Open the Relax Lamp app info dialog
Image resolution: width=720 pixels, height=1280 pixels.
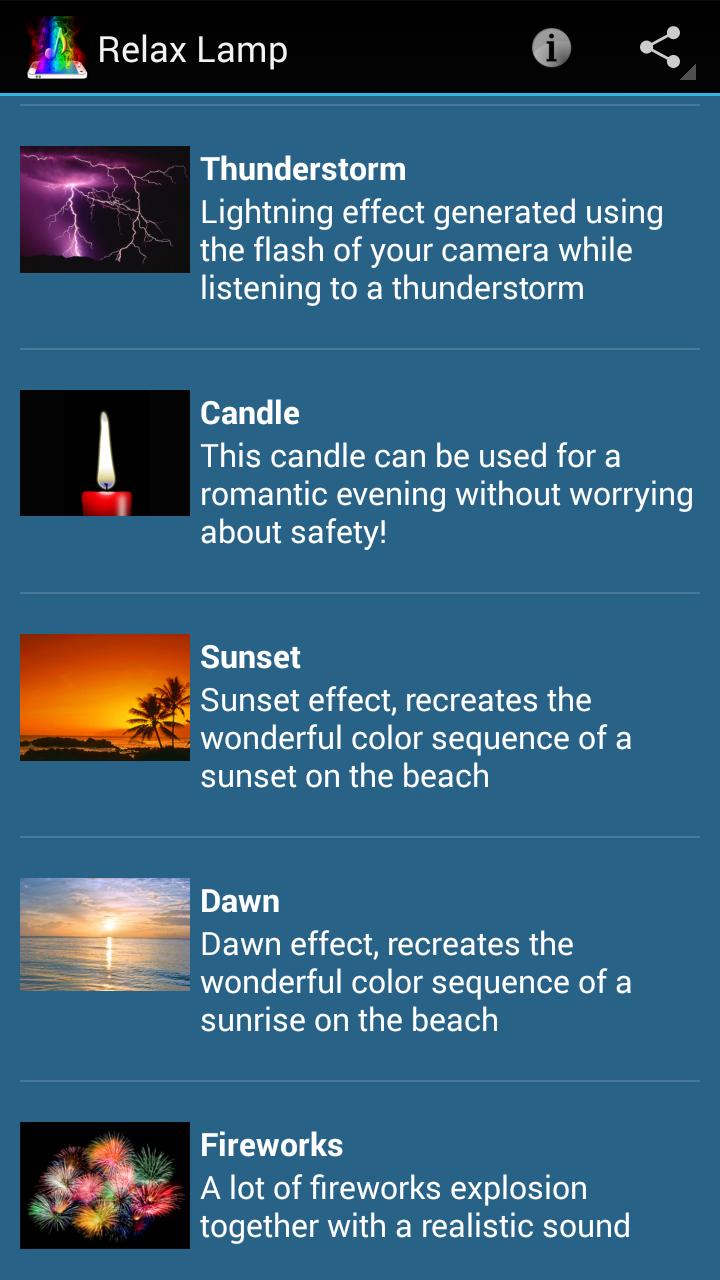click(x=549, y=47)
